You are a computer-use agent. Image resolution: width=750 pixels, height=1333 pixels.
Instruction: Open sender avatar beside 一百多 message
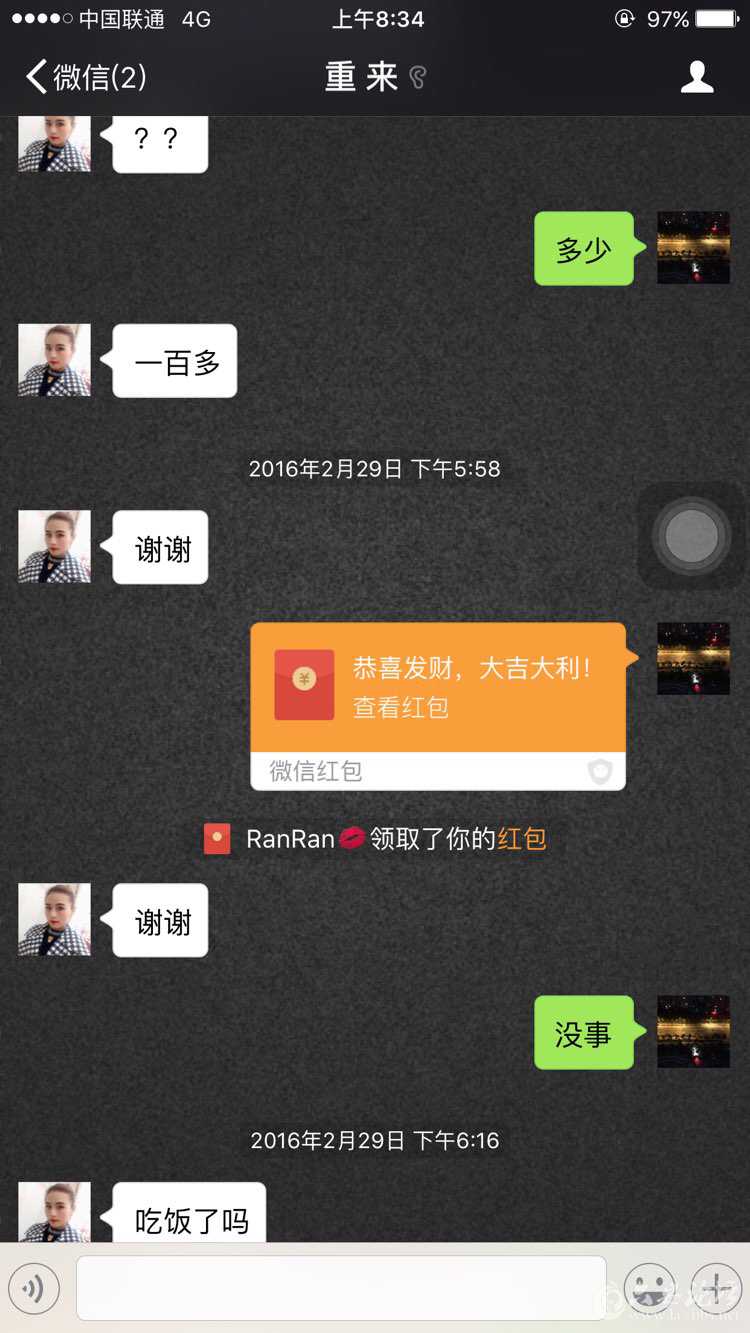54,360
